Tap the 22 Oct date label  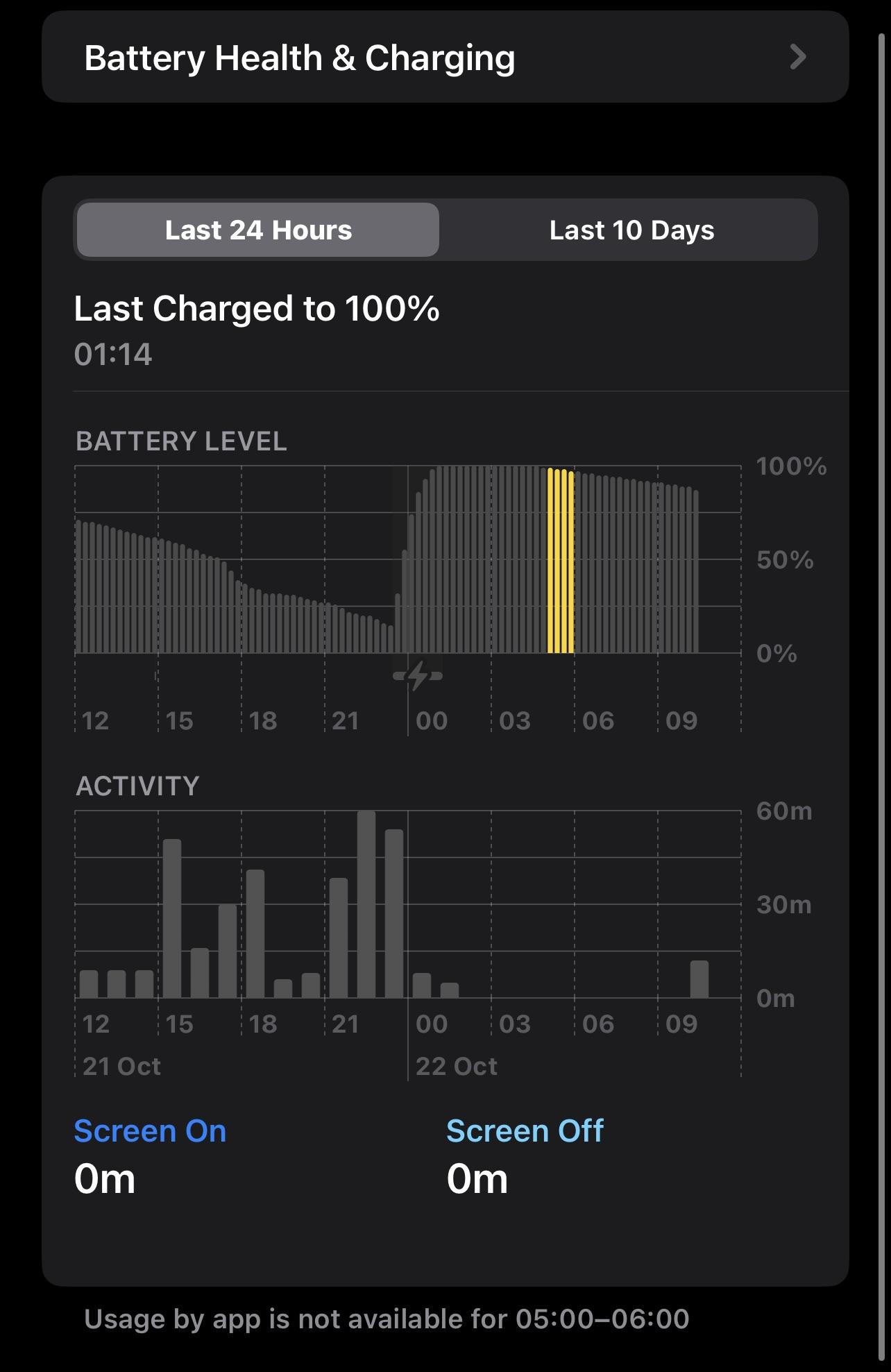[457, 1067]
